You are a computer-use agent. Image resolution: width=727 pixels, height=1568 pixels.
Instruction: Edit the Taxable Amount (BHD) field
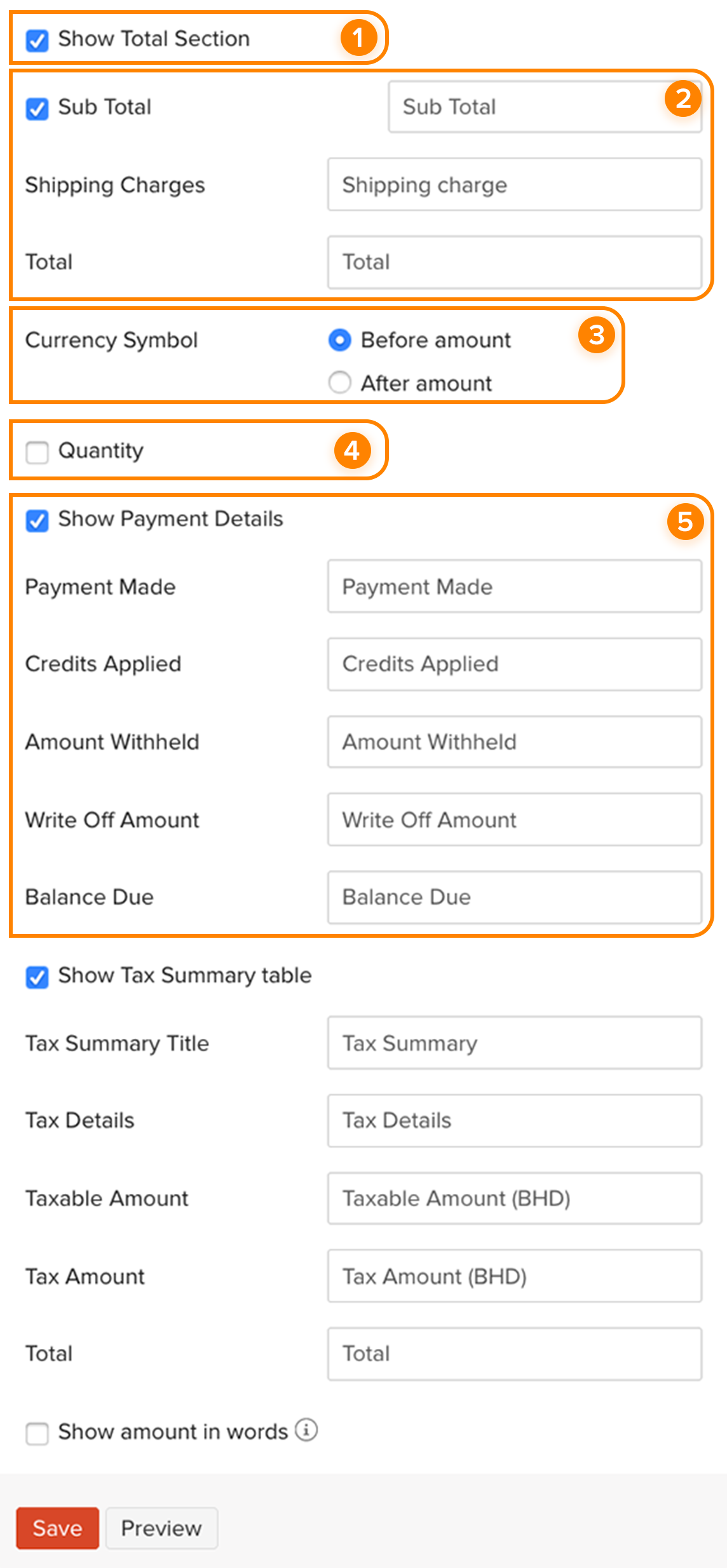pos(514,1198)
